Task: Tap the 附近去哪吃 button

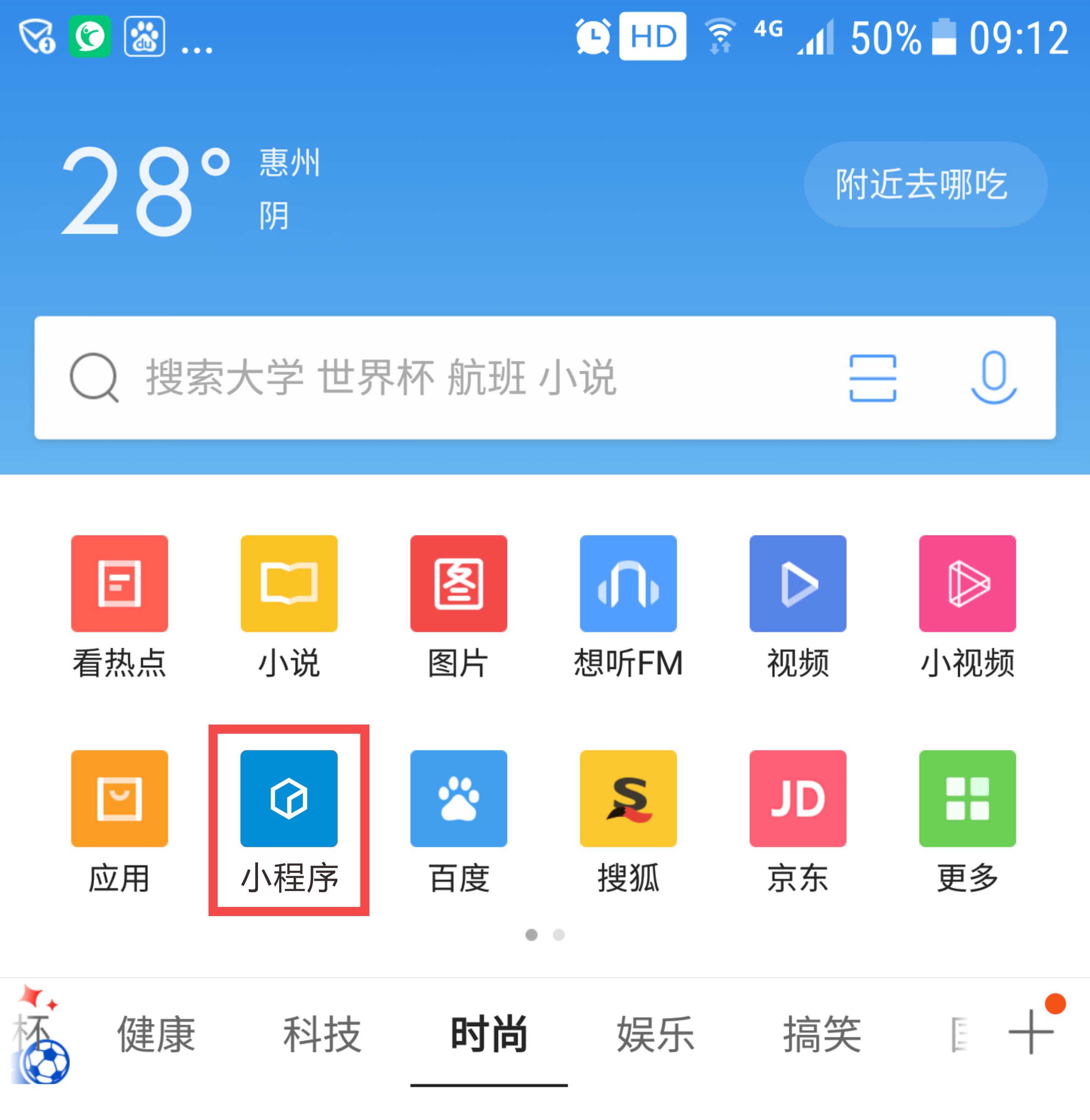Action: tap(925, 184)
